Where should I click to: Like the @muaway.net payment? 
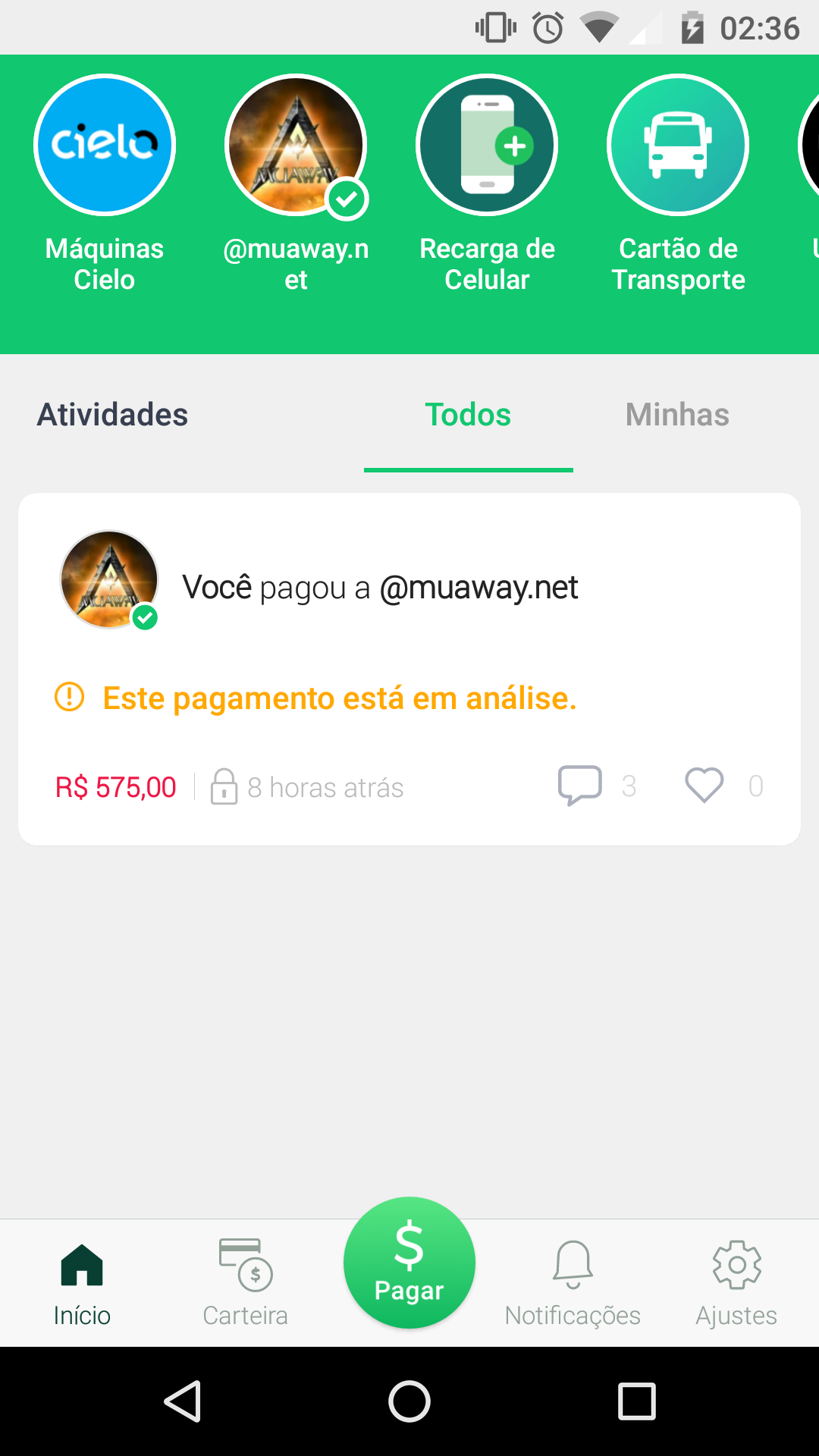pos(704,785)
